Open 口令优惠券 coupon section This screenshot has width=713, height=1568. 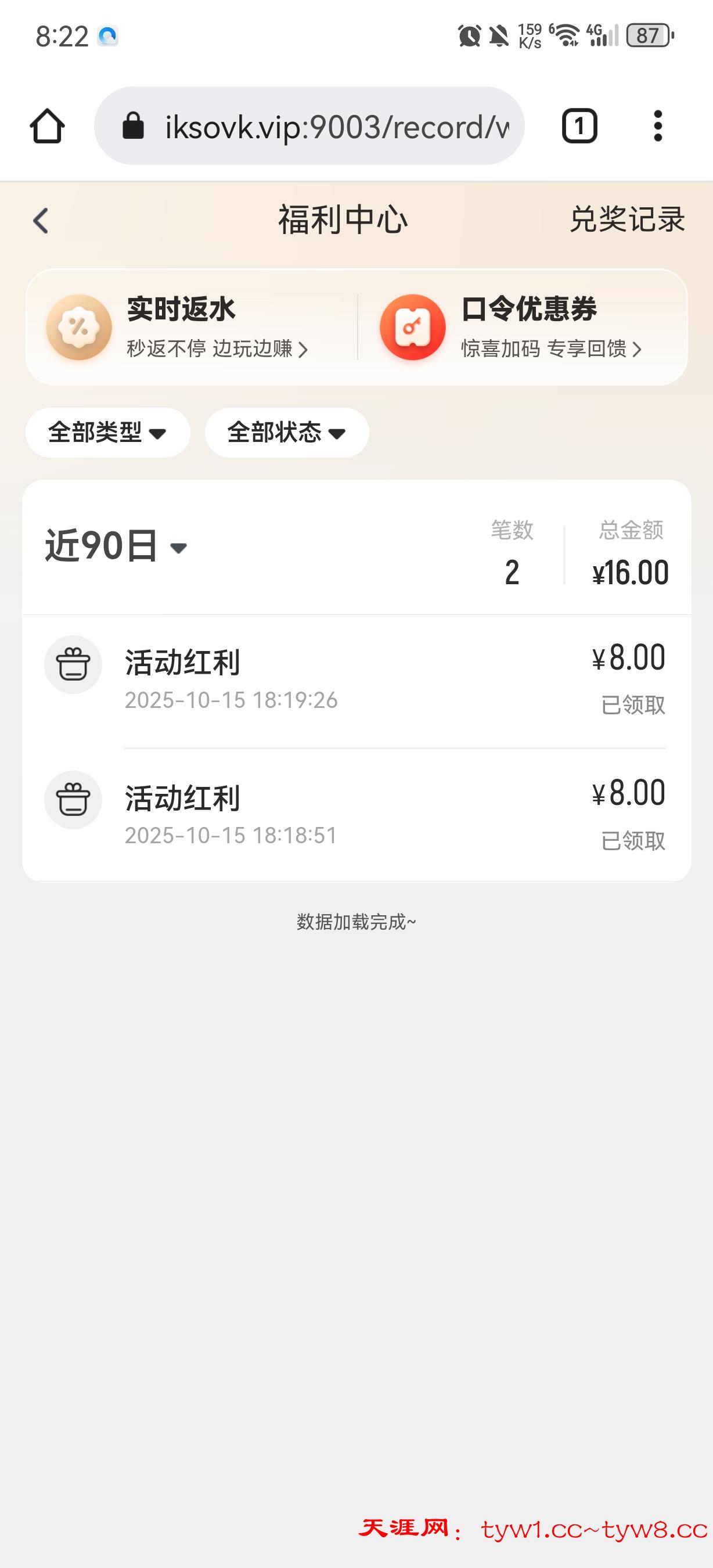click(x=528, y=328)
